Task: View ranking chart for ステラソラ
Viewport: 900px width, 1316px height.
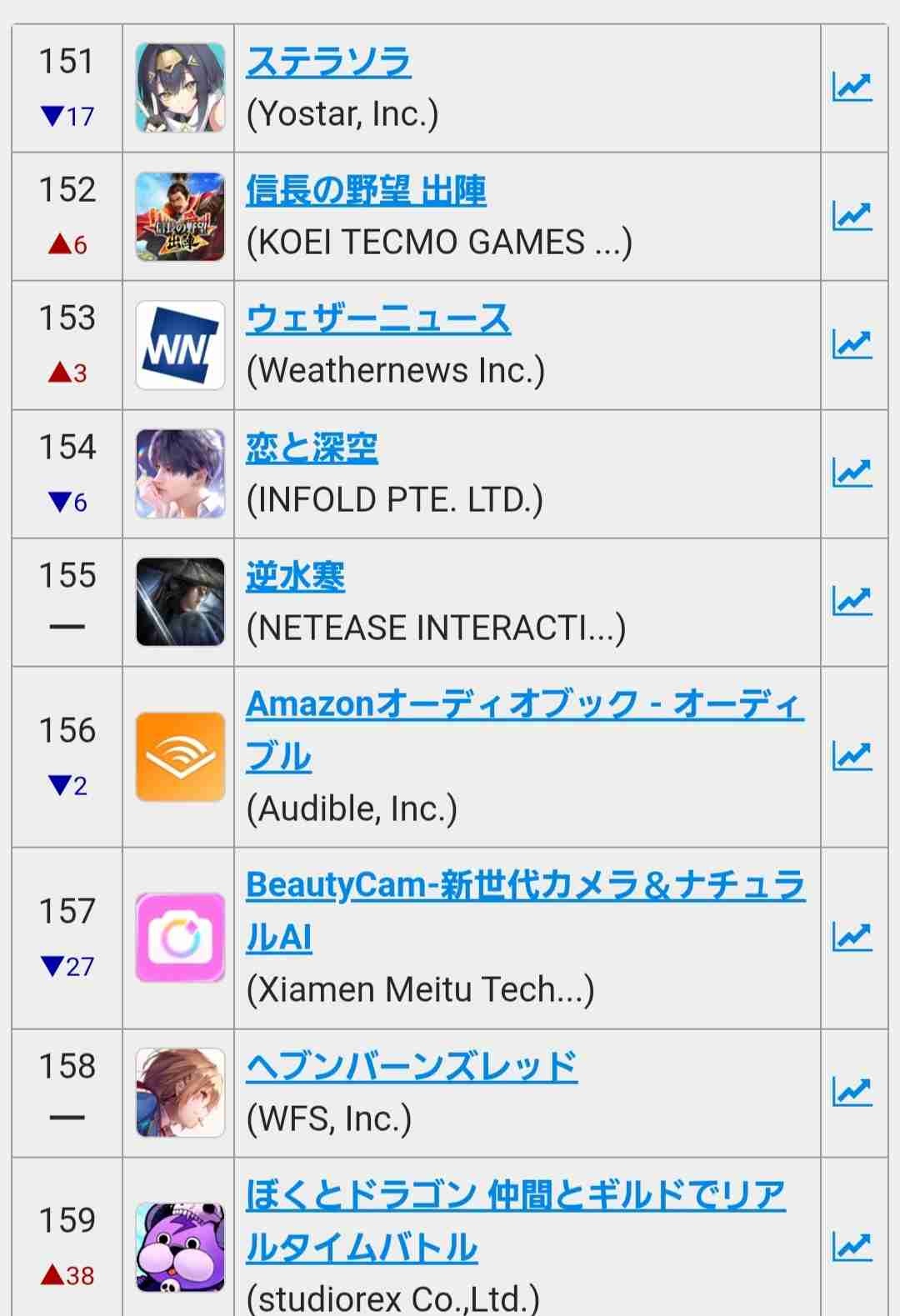Action: tap(852, 87)
